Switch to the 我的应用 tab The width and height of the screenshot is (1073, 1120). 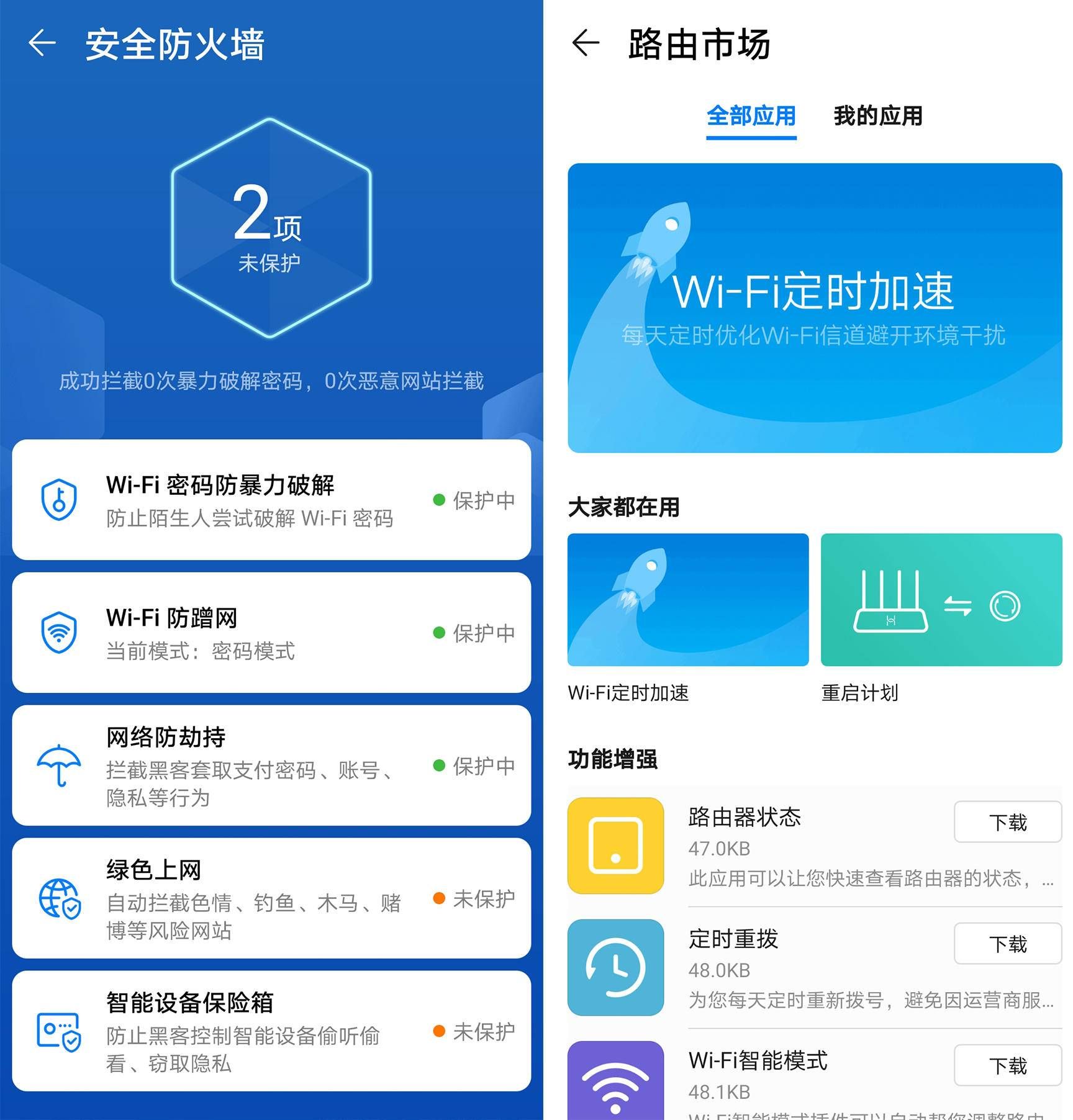[x=877, y=116]
